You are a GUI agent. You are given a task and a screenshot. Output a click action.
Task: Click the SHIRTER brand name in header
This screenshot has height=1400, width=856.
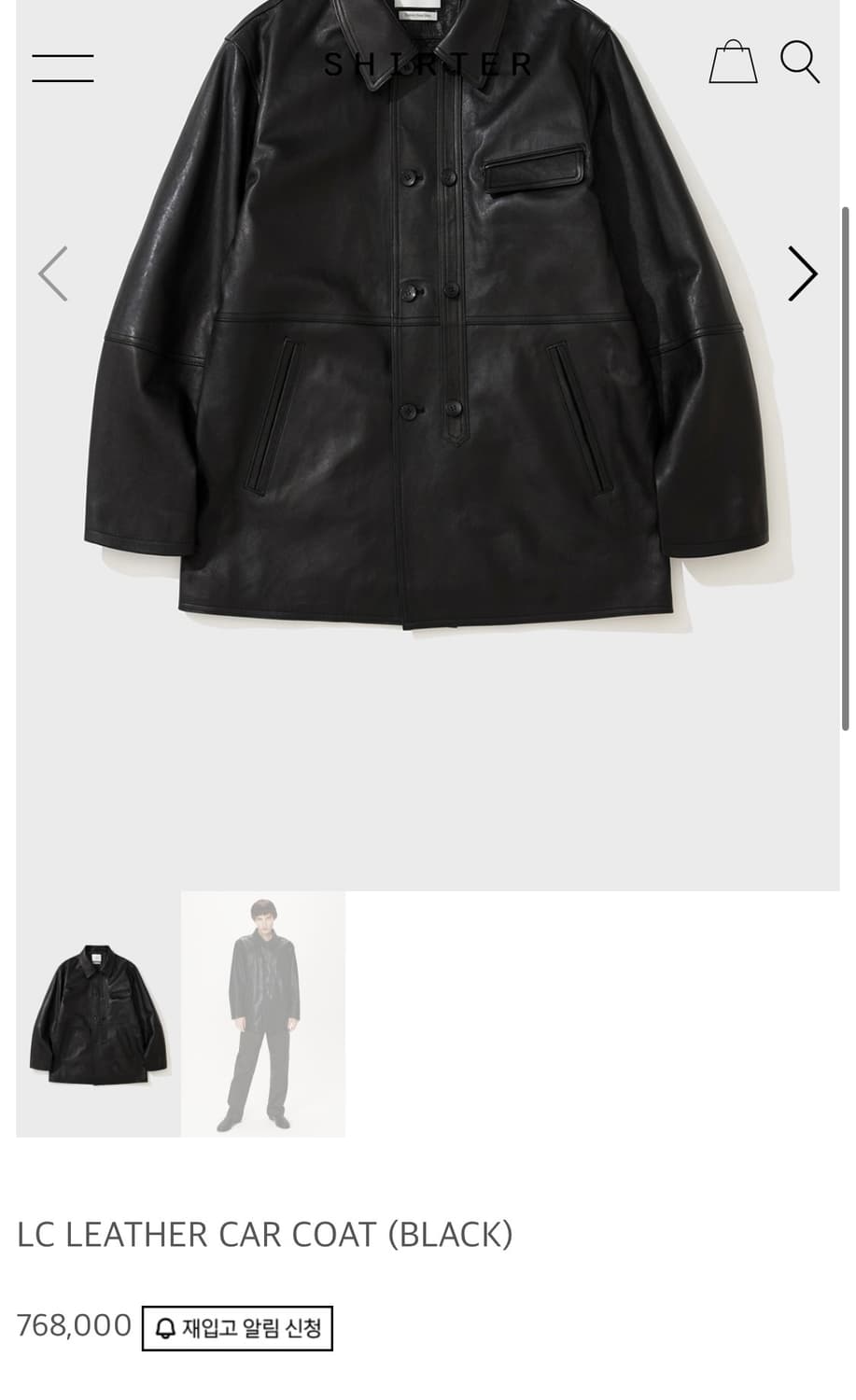click(x=428, y=63)
